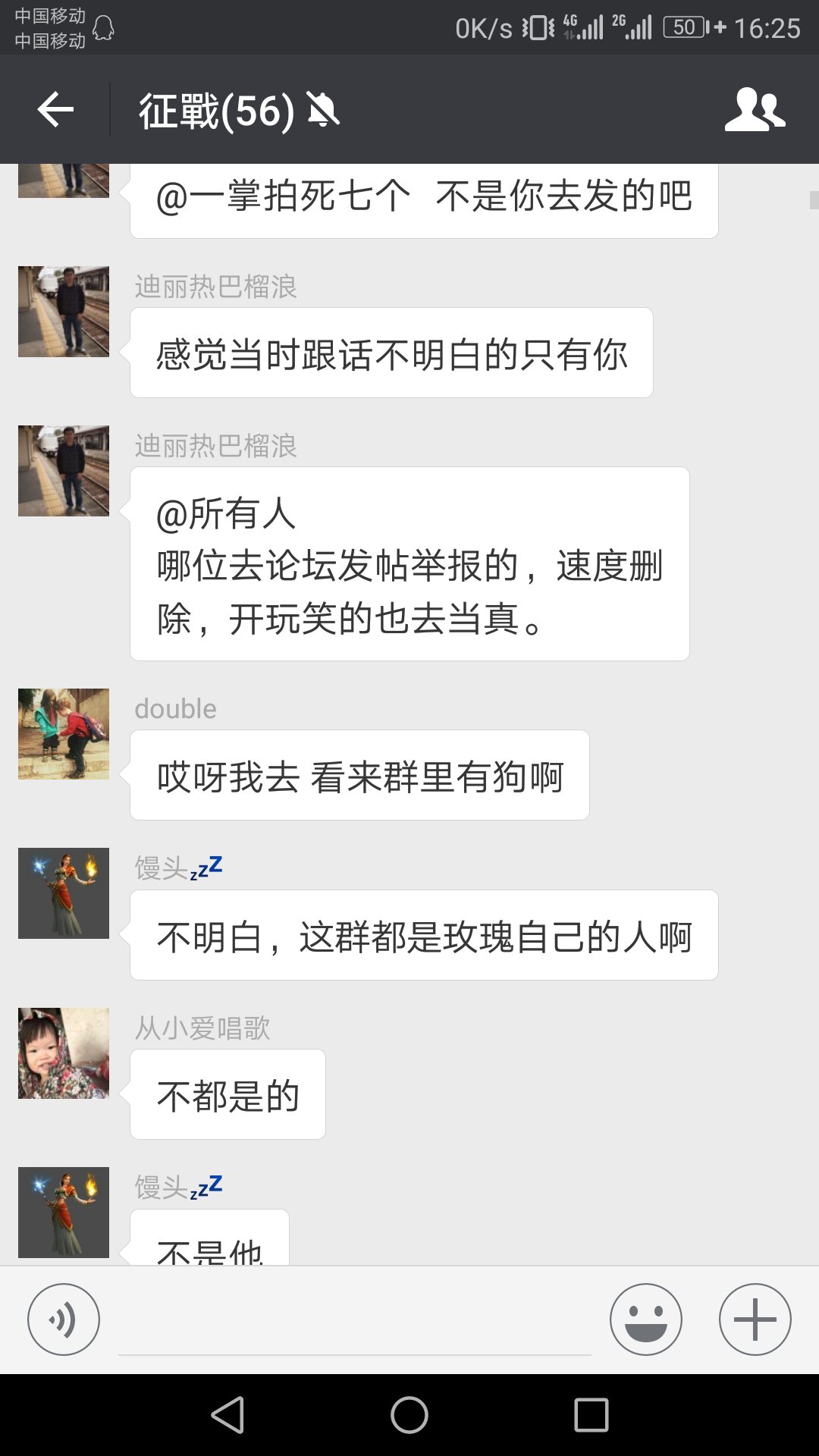Open 从小爱唱歌's profile avatar
819x1456 pixels.
[64, 1053]
